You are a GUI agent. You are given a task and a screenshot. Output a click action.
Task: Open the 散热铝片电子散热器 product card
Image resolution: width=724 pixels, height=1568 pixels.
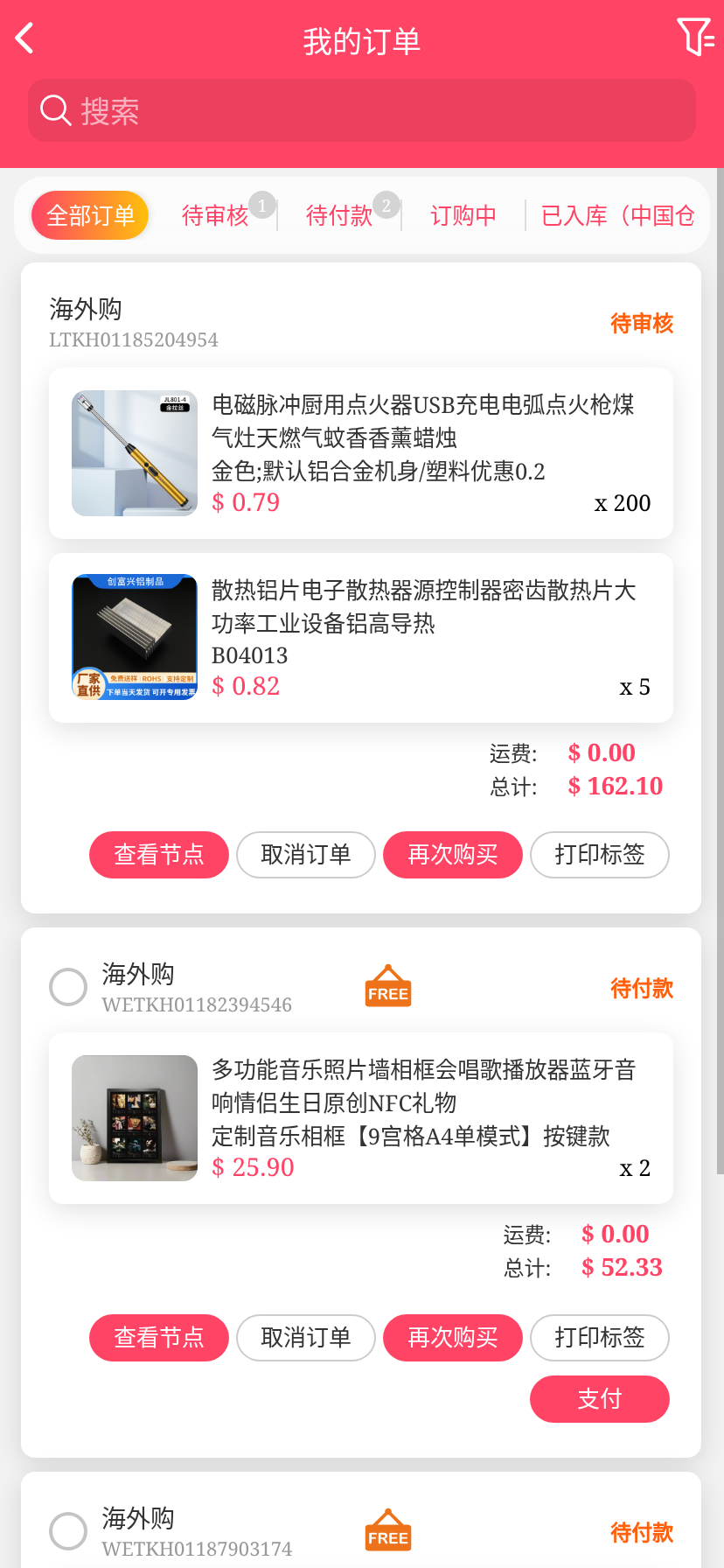coord(361,638)
